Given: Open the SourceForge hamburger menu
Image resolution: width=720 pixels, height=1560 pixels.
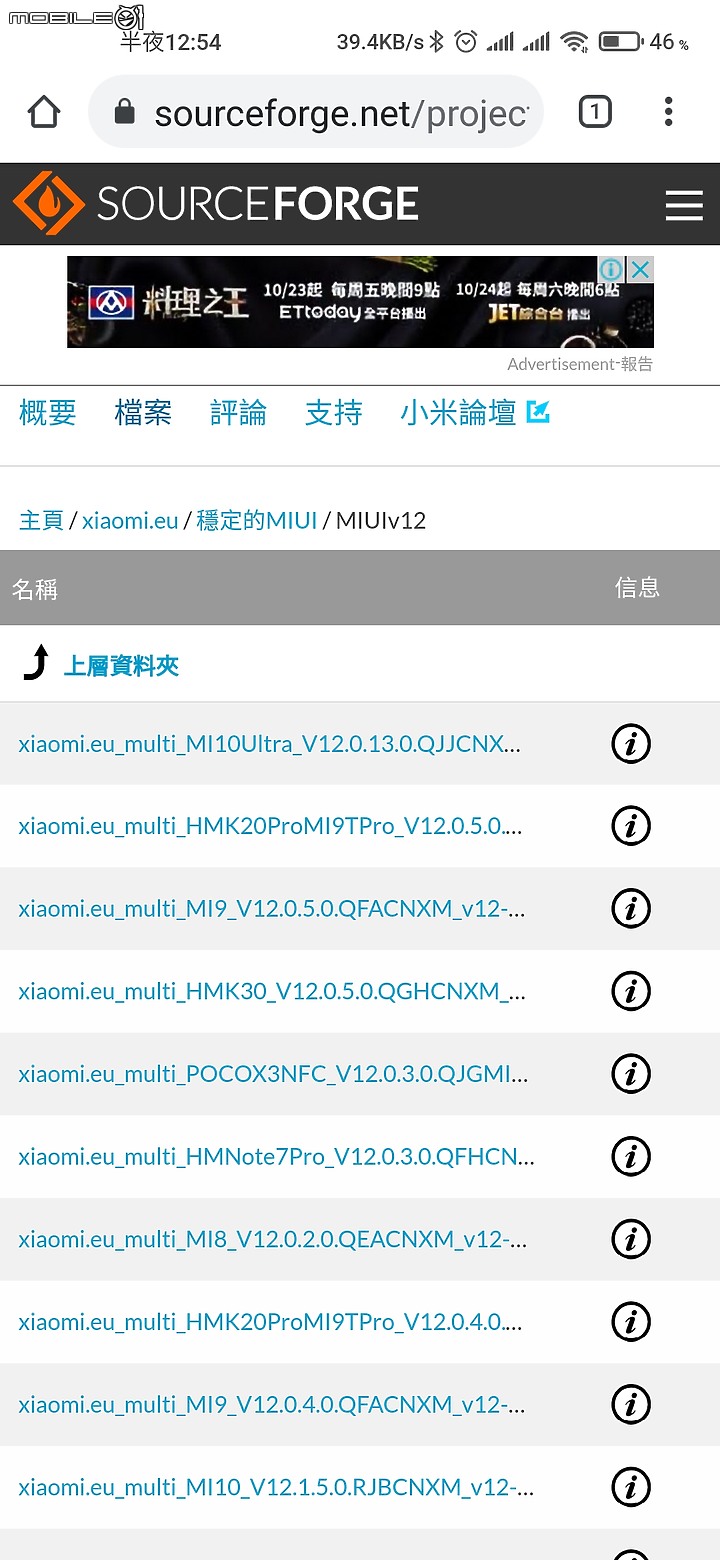Looking at the screenshot, I should (684, 205).
